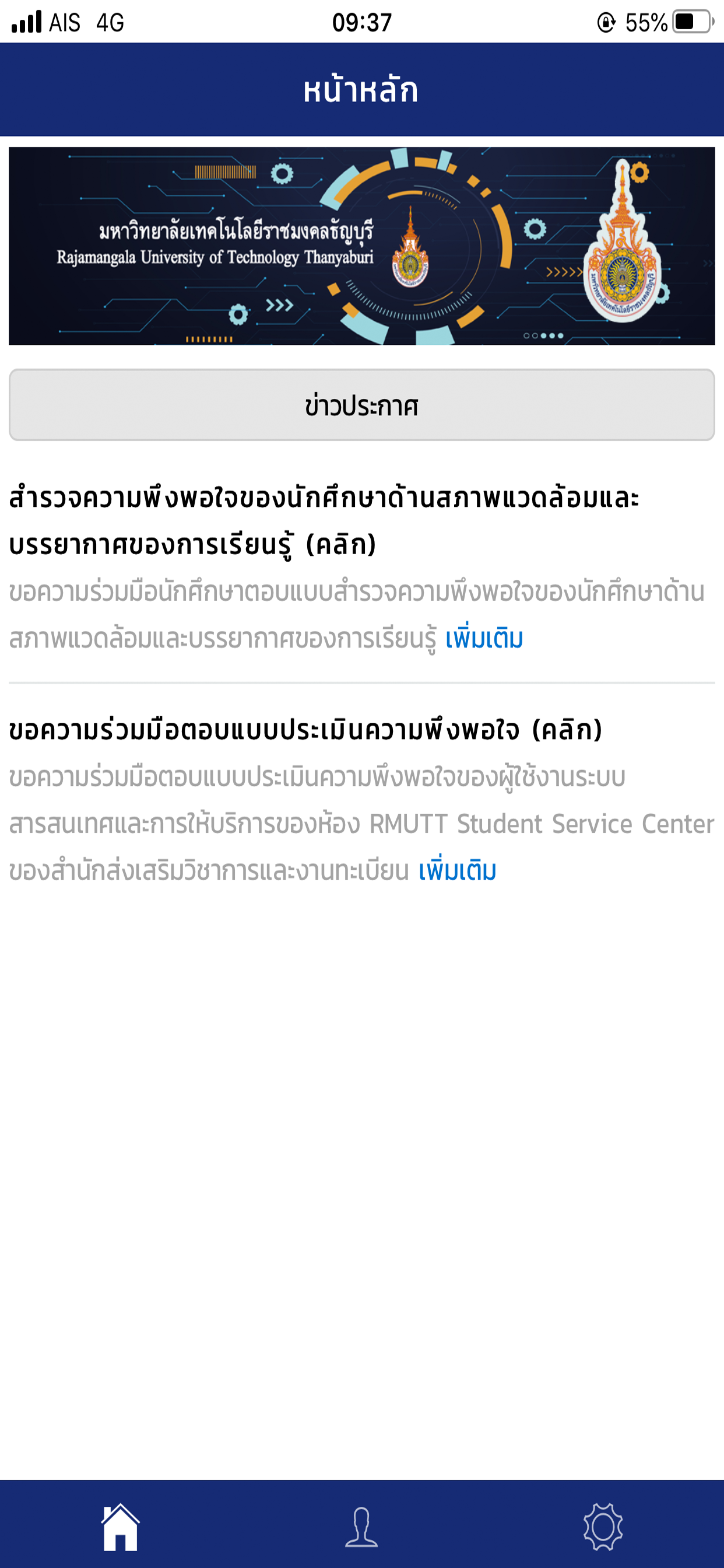Click the cellular signal indicator
Screen dimensions: 724x1568
27,22
